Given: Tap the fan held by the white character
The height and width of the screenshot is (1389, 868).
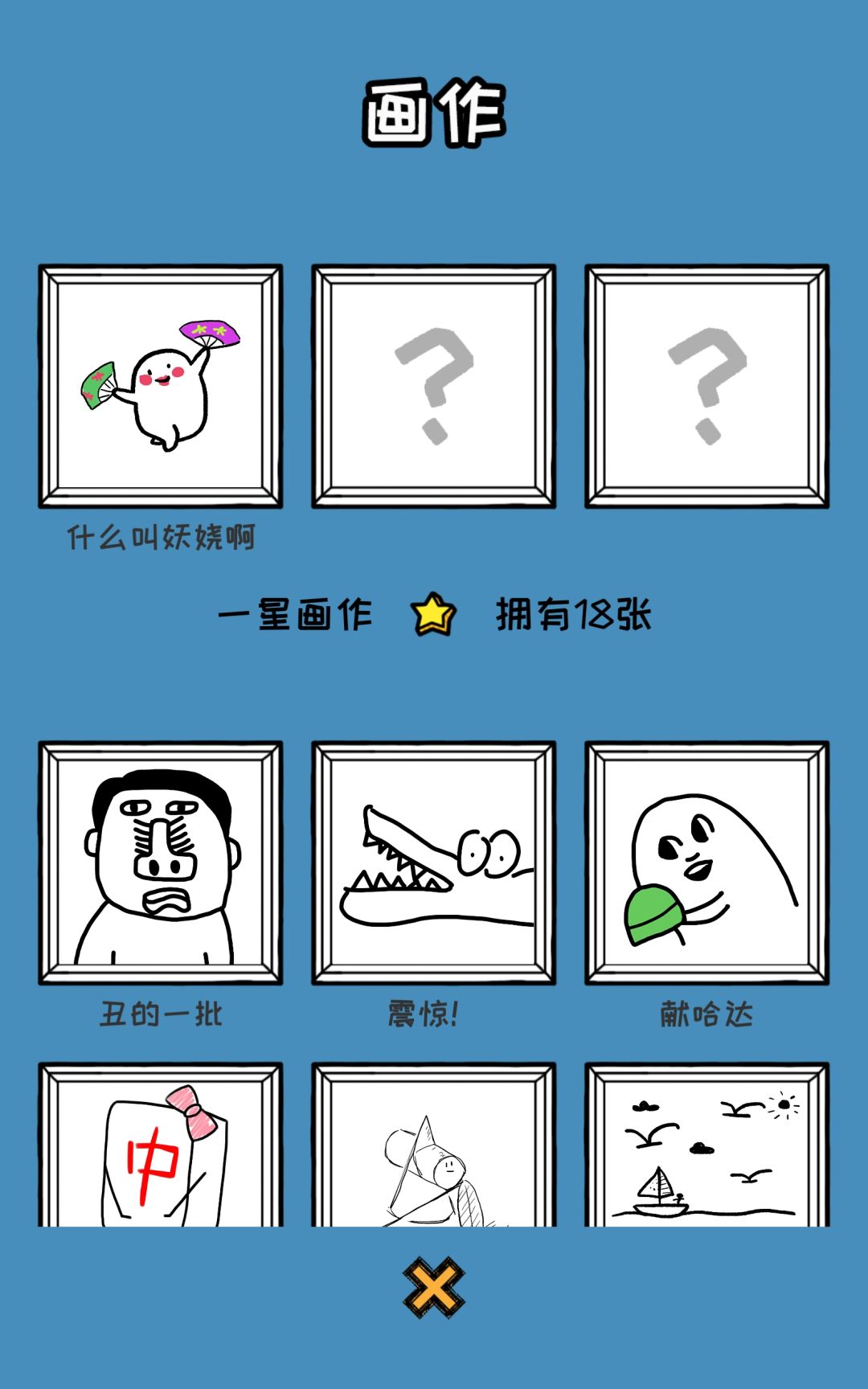Looking at the screenshot, I should pyautogui.click(x=207, y=333).
